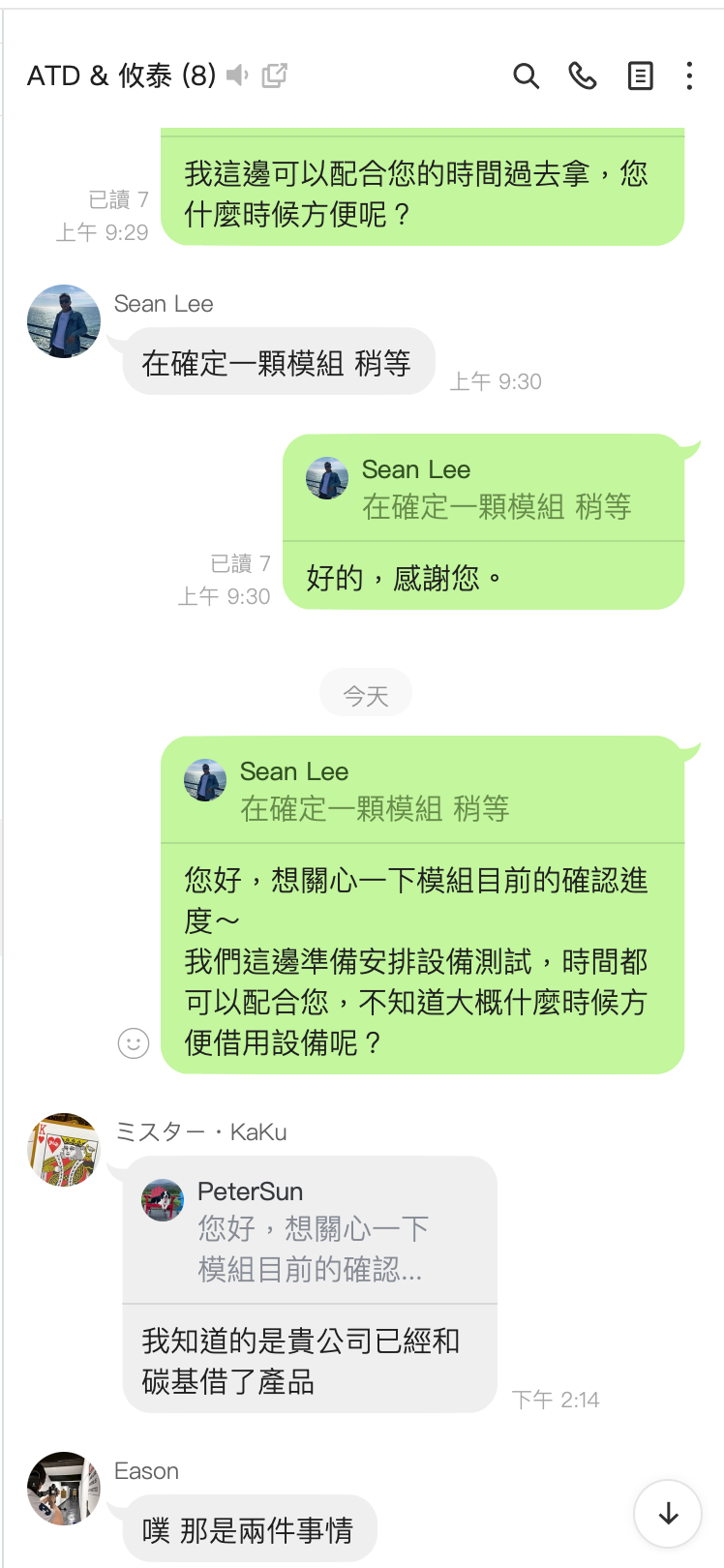The height and width of the screenshot is (1568, 724).
Task: Toggle the chat mute speaker icon
Action: (x=237, y=75)
